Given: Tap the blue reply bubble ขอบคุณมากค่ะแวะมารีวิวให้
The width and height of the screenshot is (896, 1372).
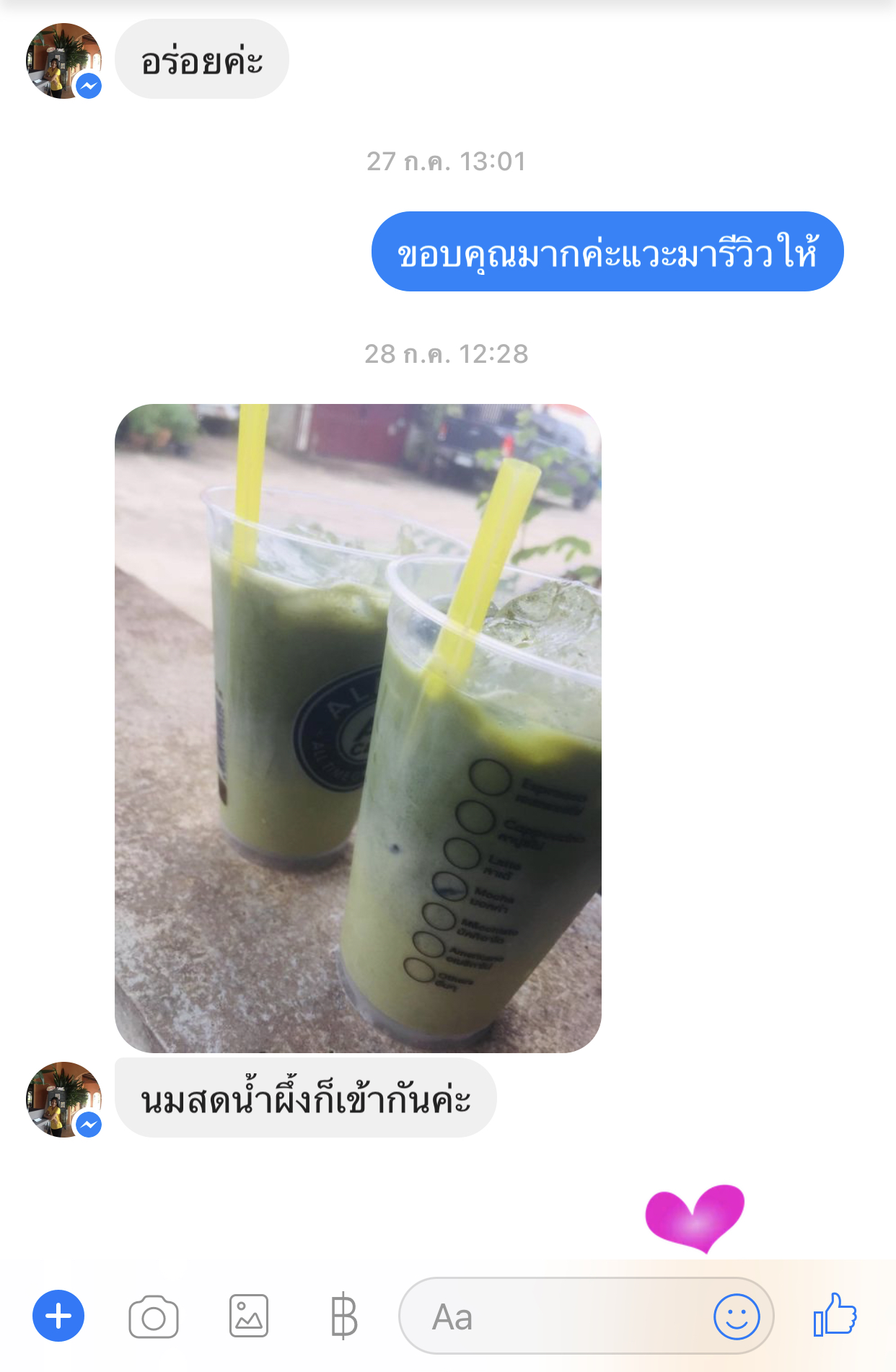Looking at the screenshot, I should (x=607, y=252).
